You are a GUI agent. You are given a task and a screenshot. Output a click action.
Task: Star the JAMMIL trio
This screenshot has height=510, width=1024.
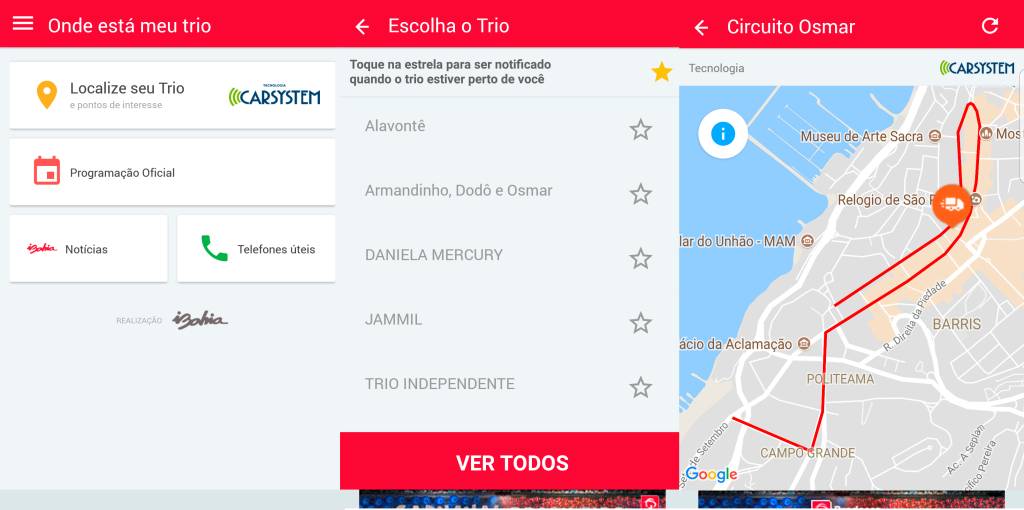point(640,323)
